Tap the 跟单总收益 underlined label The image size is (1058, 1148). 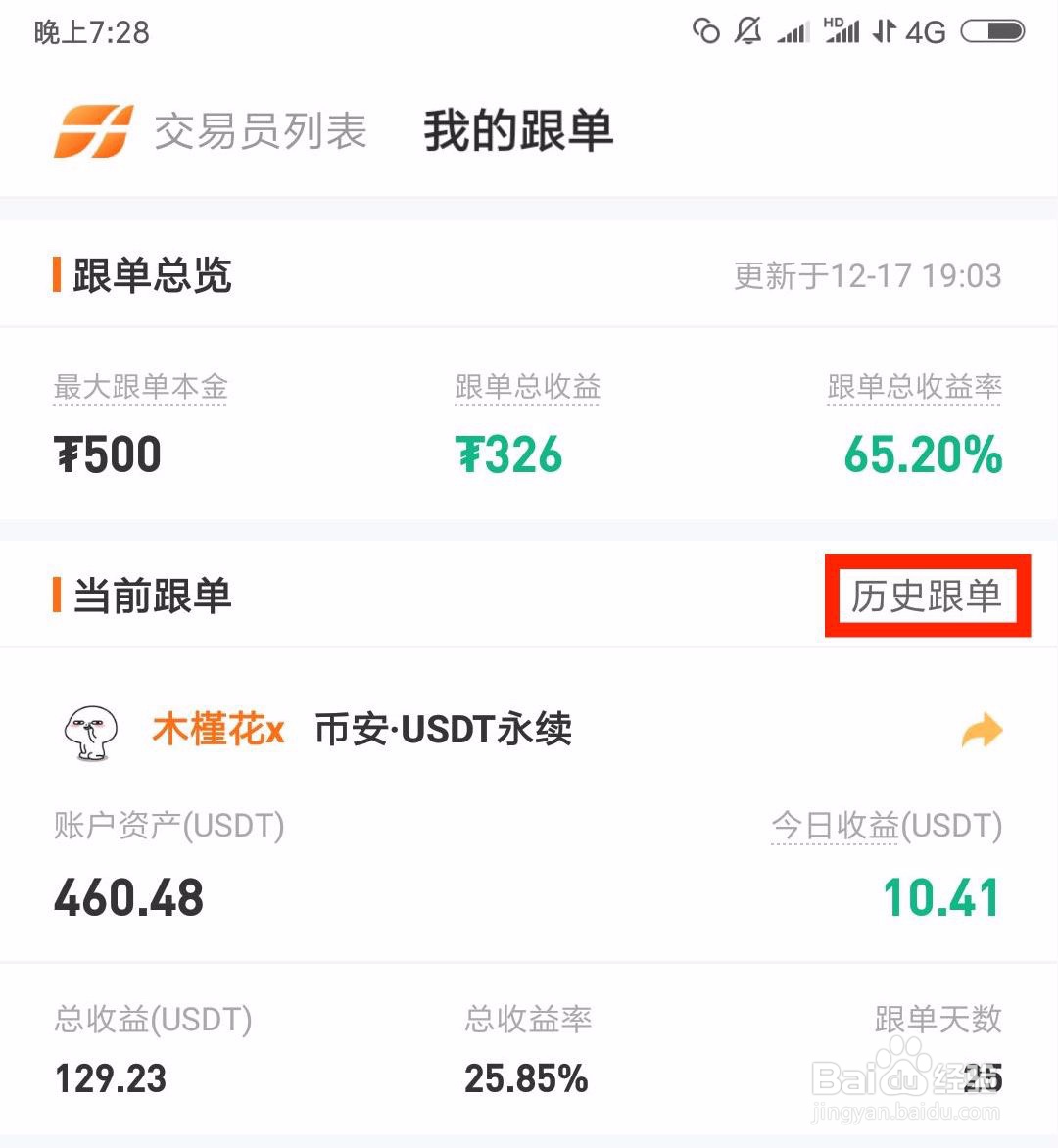[527, 387]
